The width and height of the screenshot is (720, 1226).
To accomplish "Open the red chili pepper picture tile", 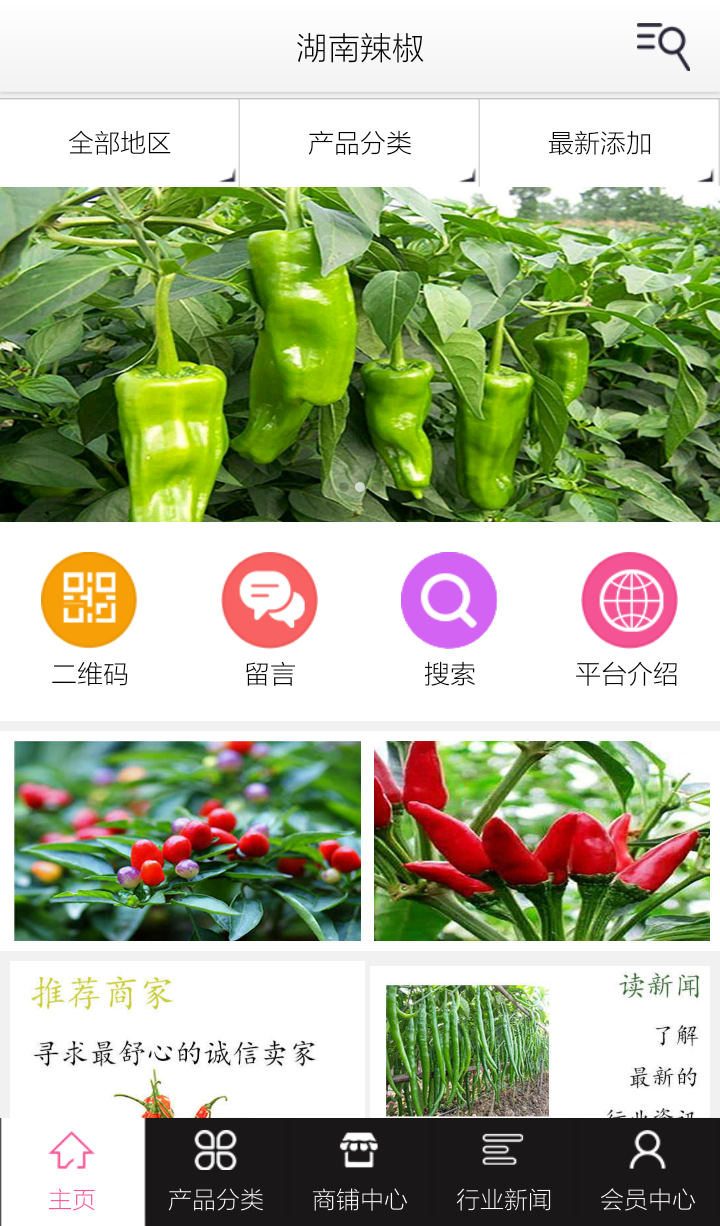I will (542, 841).
